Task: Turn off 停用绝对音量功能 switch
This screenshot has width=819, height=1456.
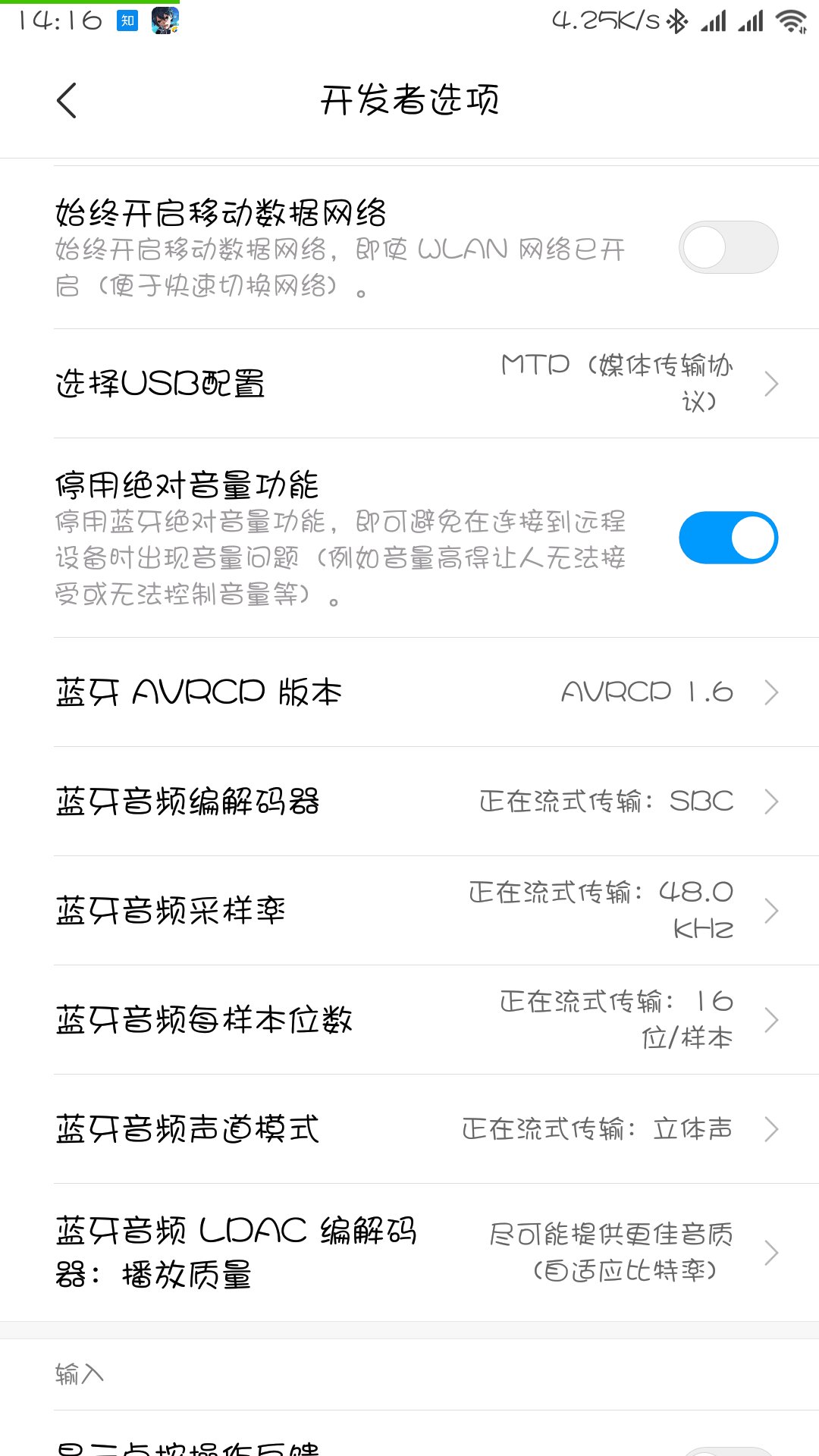Action: (728, 538)
